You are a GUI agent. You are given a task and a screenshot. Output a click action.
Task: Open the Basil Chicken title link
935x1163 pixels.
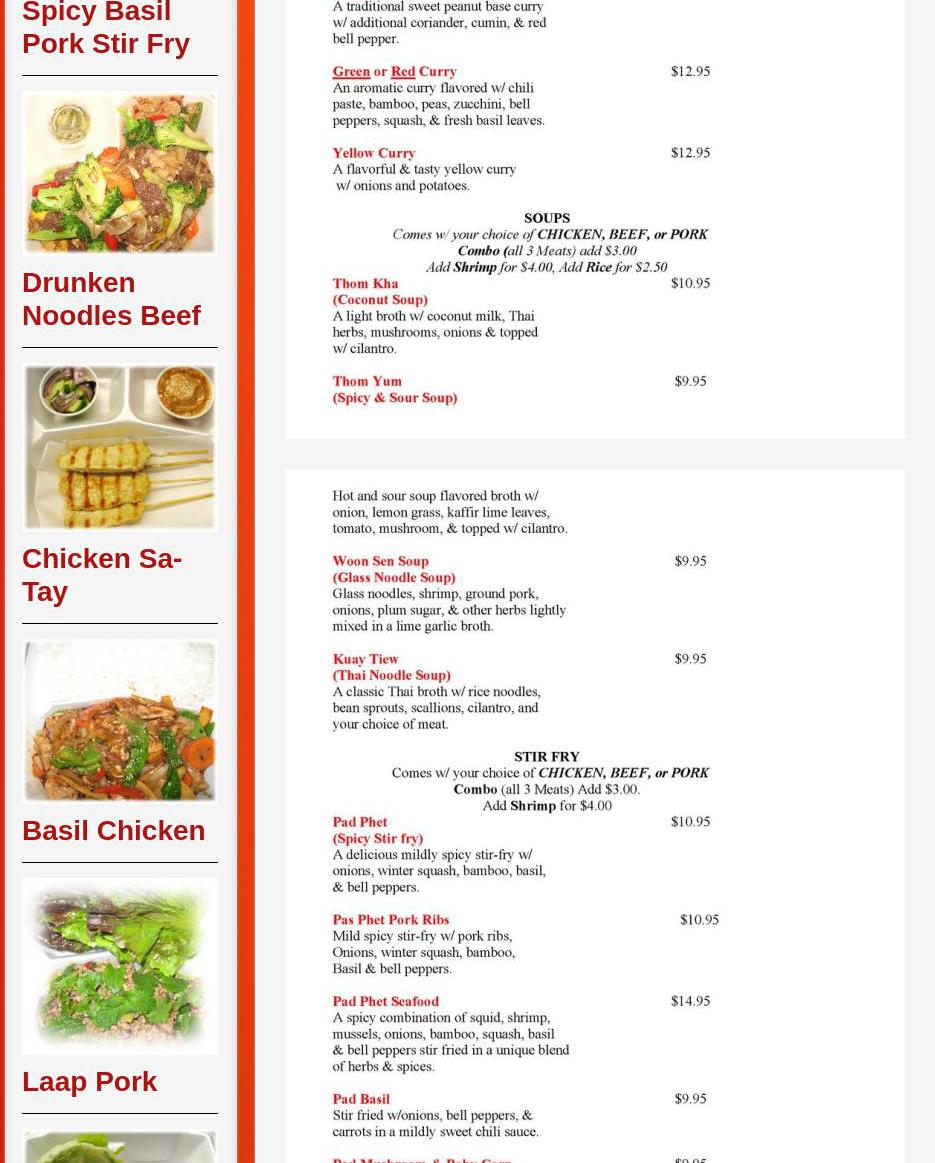coord(113,831)
